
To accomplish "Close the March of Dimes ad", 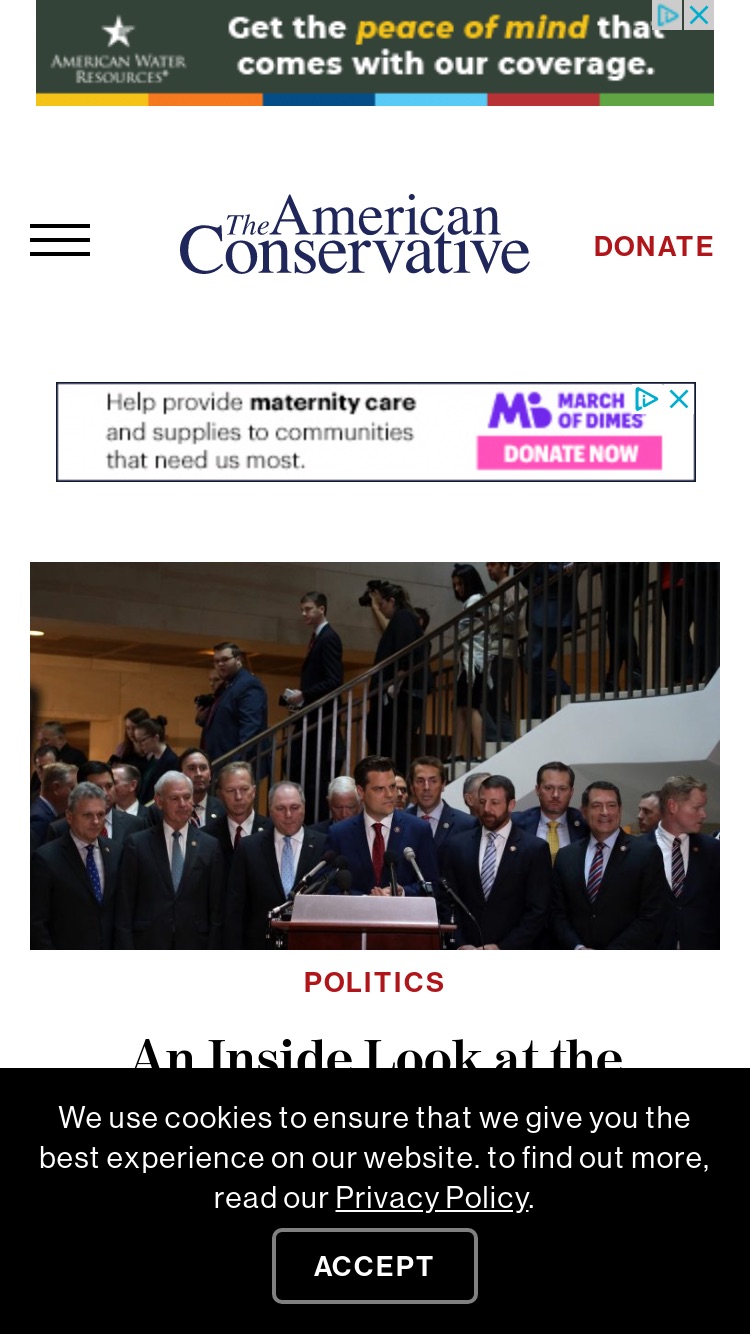I will 679,399.
